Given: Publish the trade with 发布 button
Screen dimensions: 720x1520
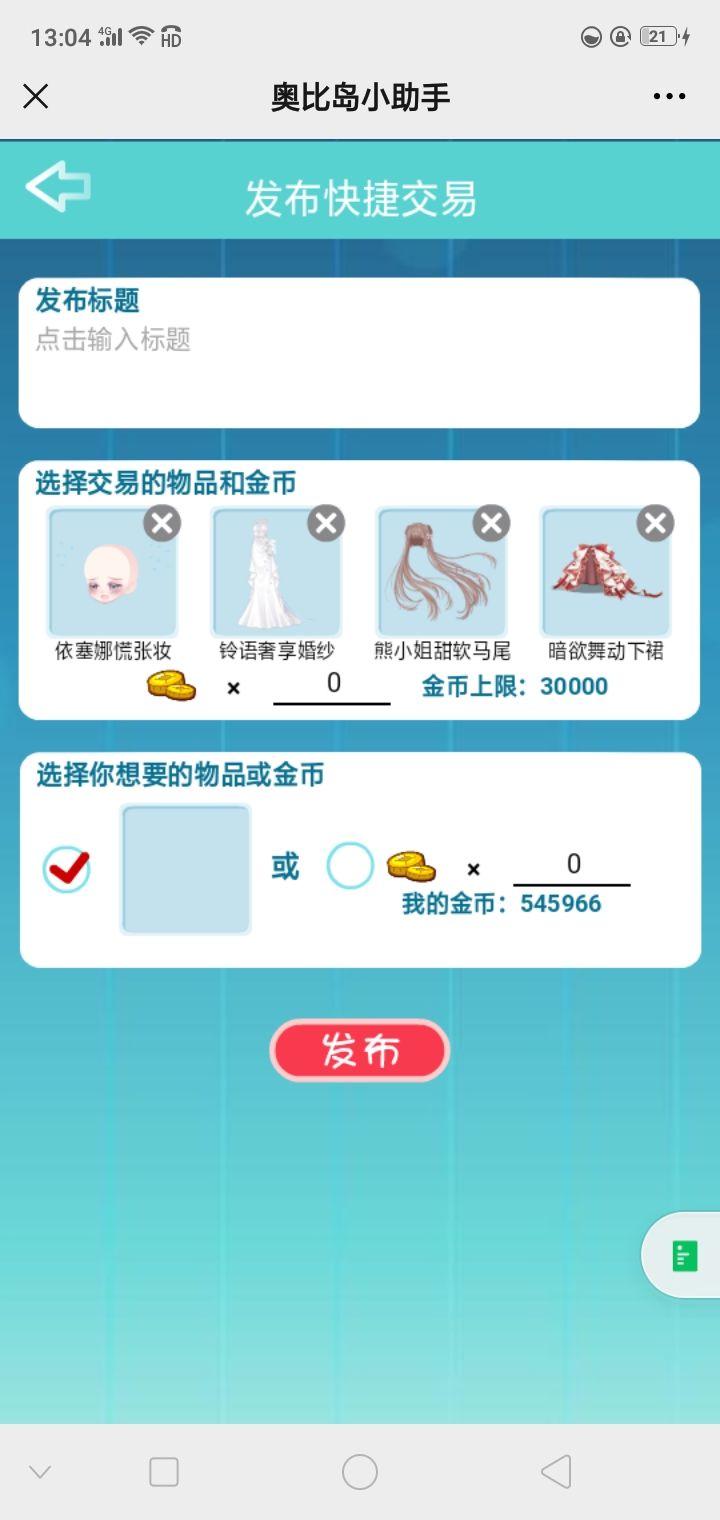Looking at the screenshot, I should 360,1050.
